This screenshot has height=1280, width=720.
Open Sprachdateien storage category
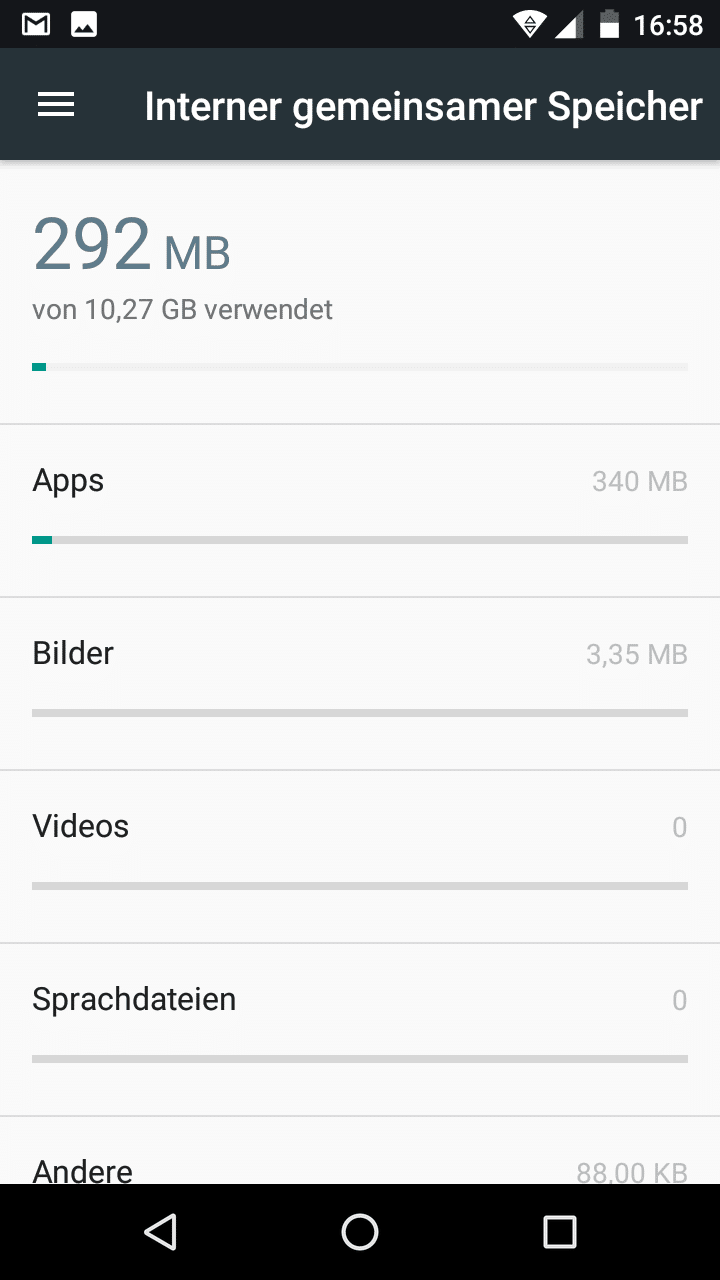360,1029
